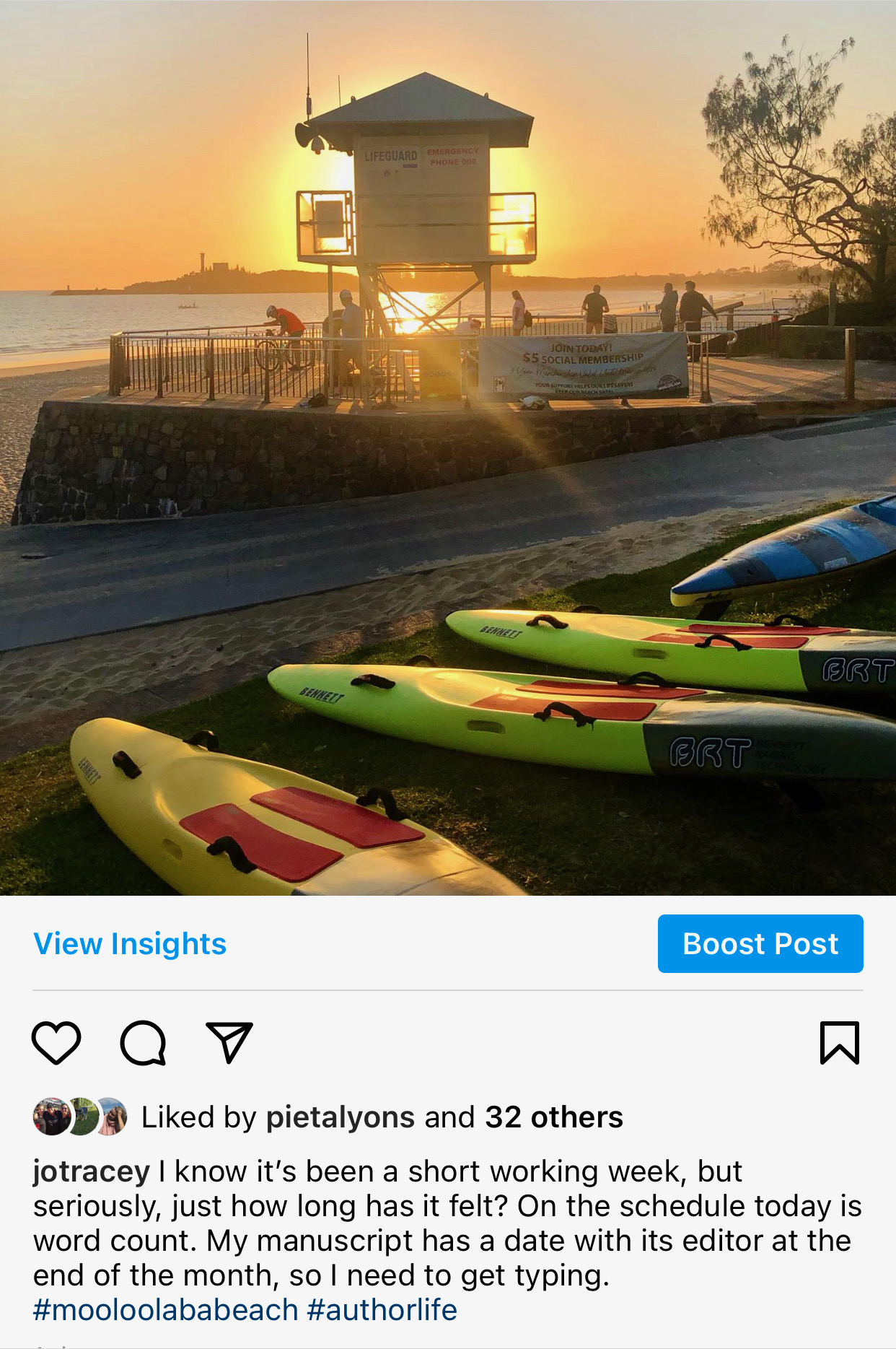Tap the sunset beach post photo
896x1349 pixels.
coord(447,448)
